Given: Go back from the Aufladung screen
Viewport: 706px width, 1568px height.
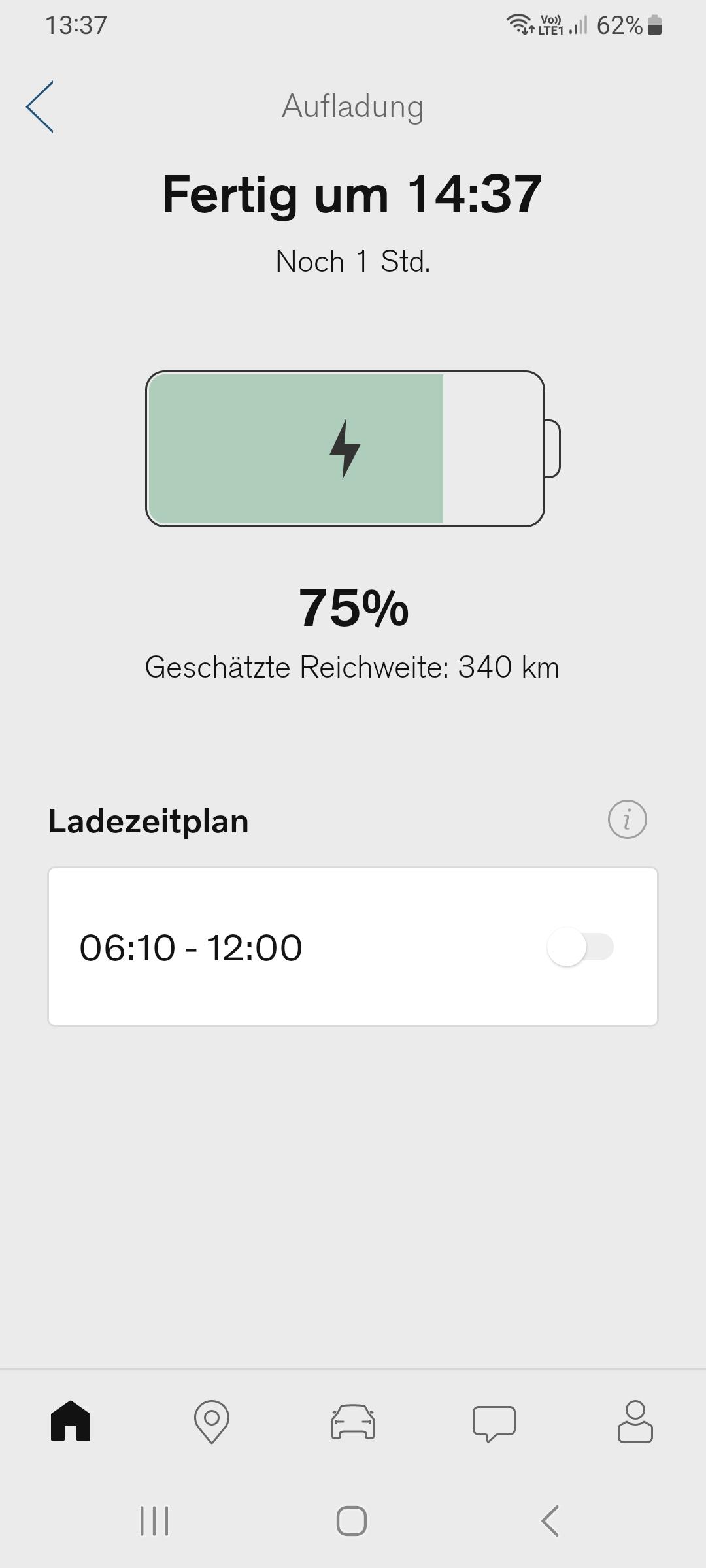Looking at the screenshot, I should pos(40,107).
